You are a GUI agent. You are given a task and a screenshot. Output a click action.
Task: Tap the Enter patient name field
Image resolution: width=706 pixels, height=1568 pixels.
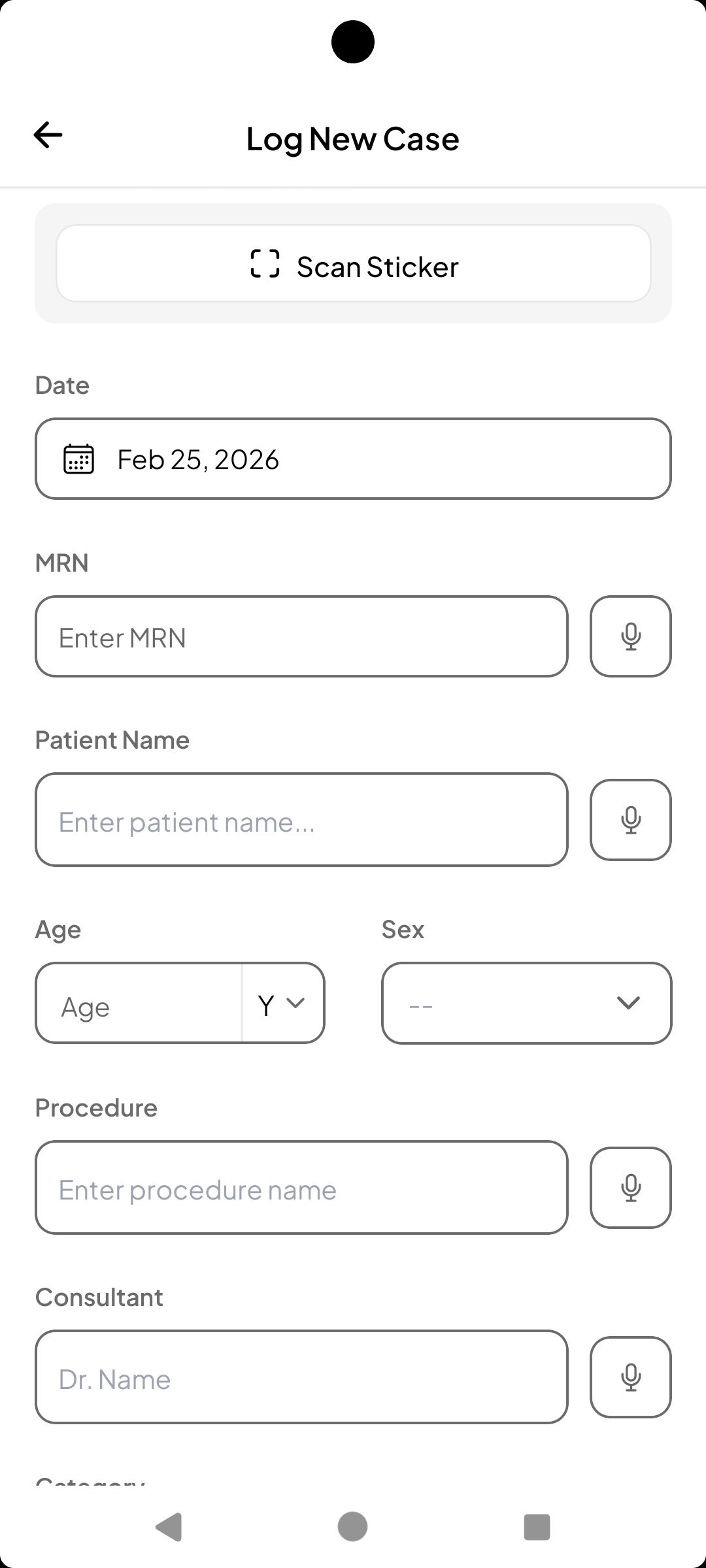[x=302, y=819]
